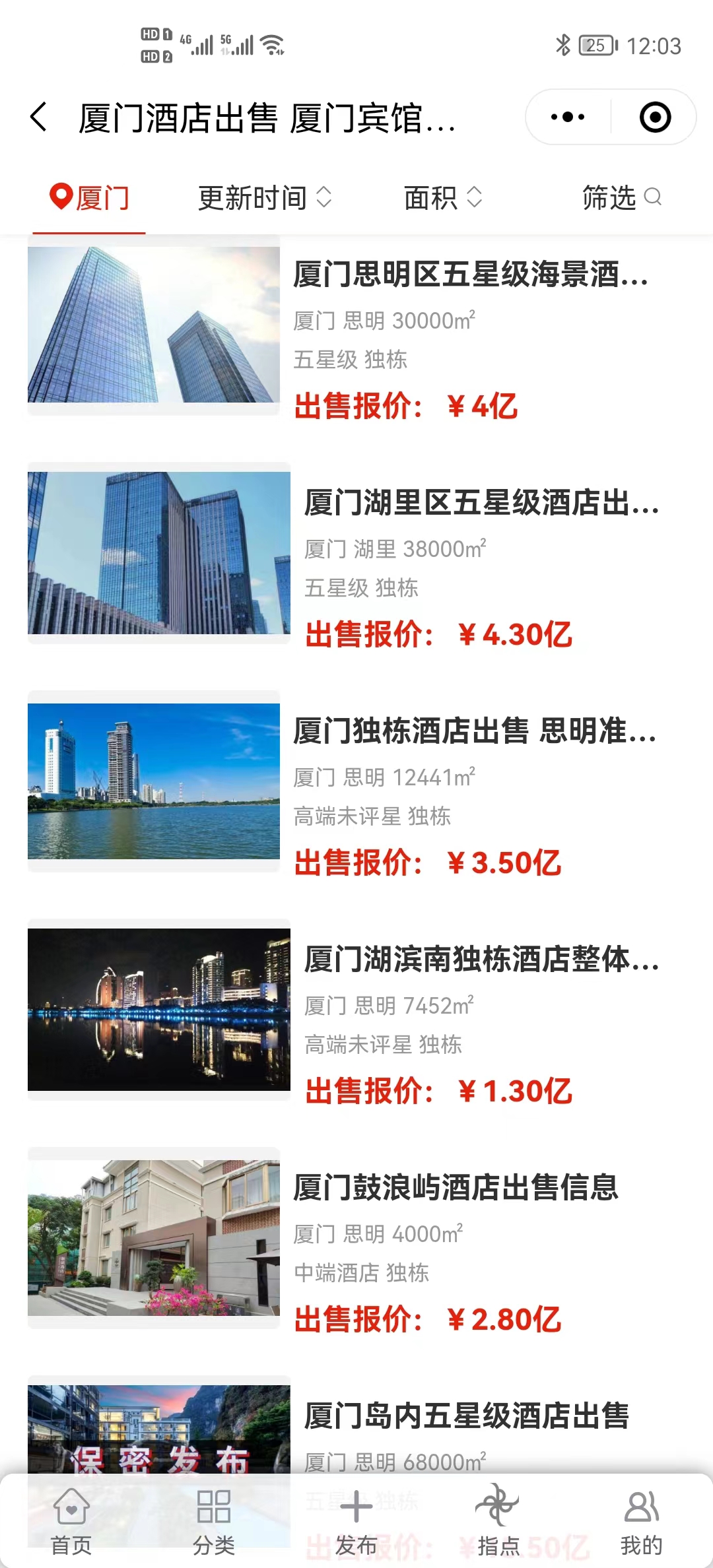Go back from the hotel listing page
The image size is (713, 1568).
[40, 117]
